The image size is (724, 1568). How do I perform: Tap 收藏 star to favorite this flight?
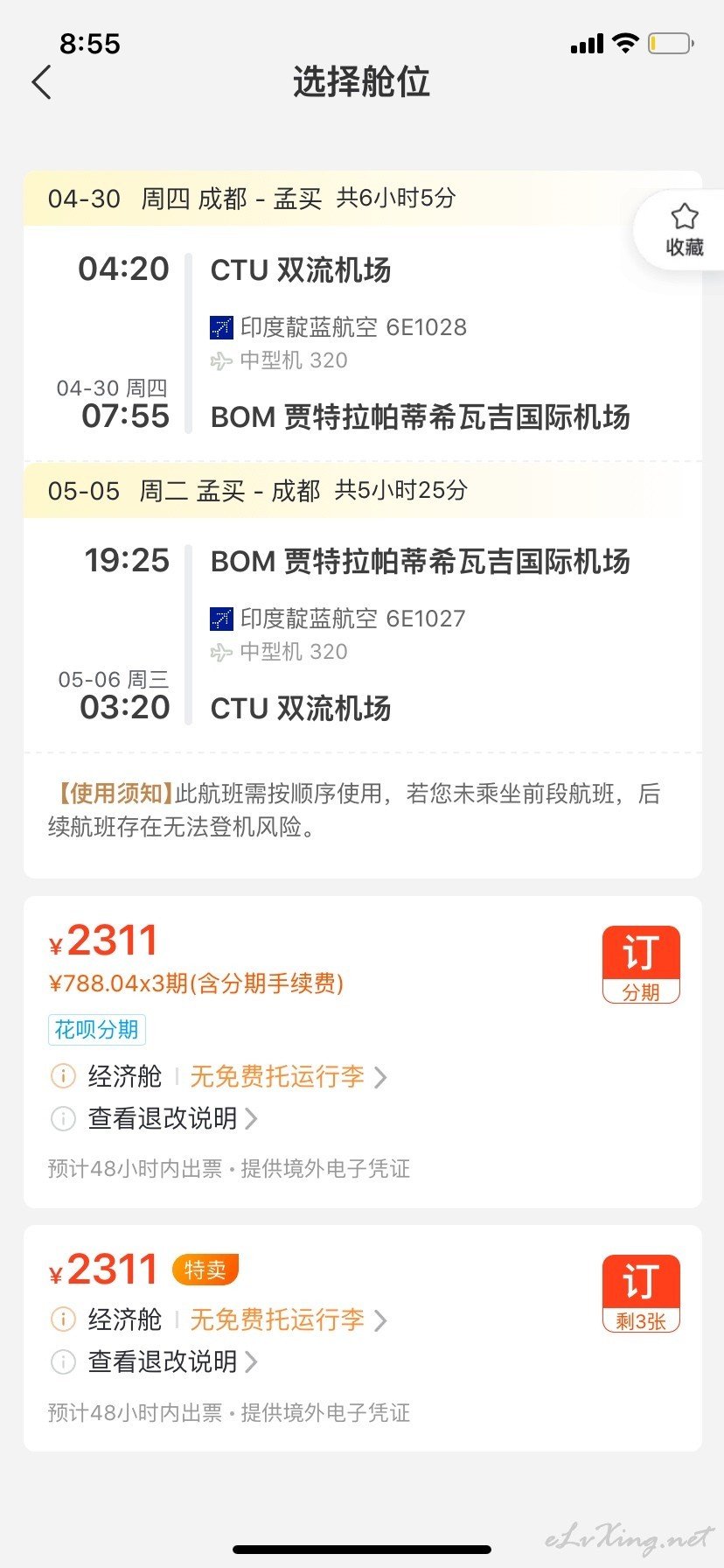[x=684, y=230]
